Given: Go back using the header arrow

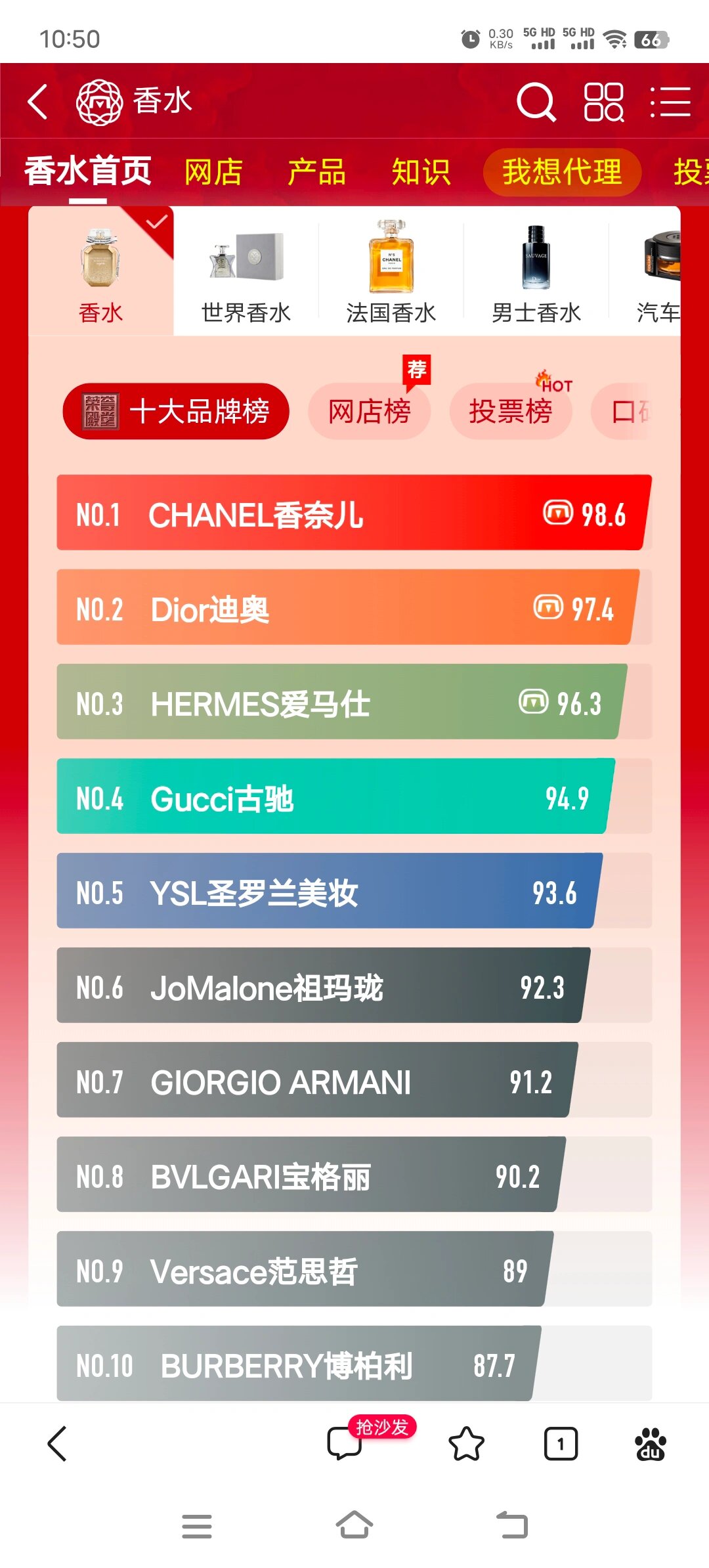Looking at the screenshot, I should coord(38,102).
